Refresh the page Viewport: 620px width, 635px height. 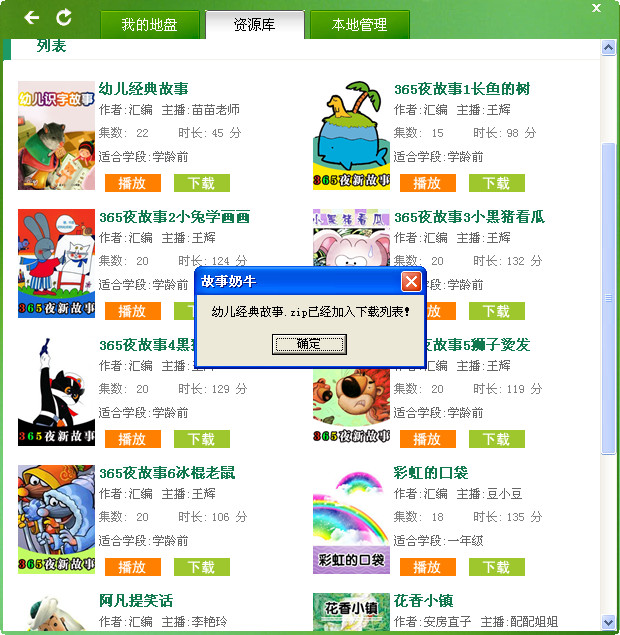64,18
